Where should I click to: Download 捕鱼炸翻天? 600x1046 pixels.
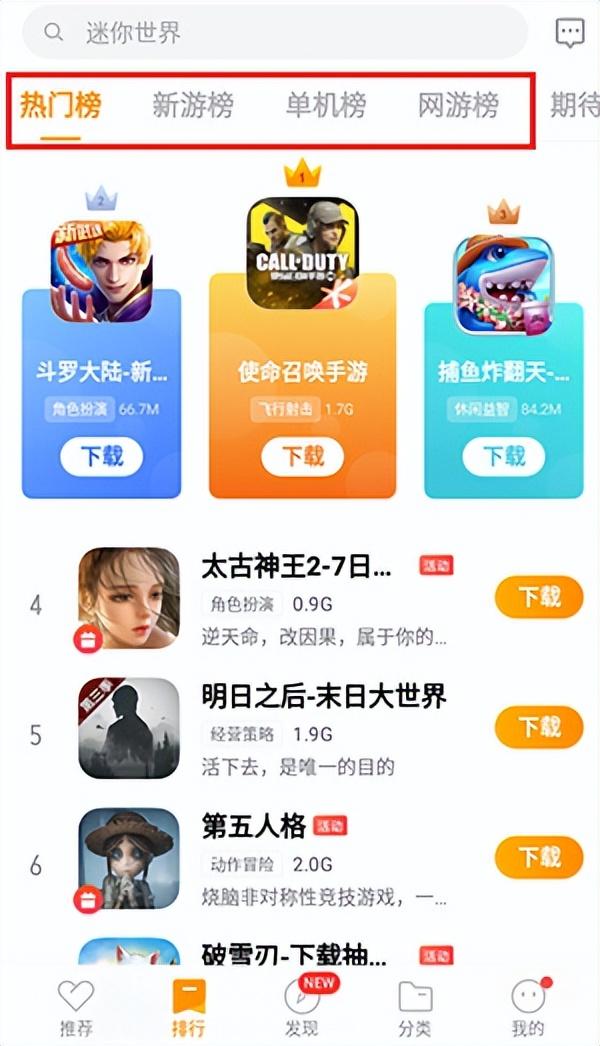[504, 457]
